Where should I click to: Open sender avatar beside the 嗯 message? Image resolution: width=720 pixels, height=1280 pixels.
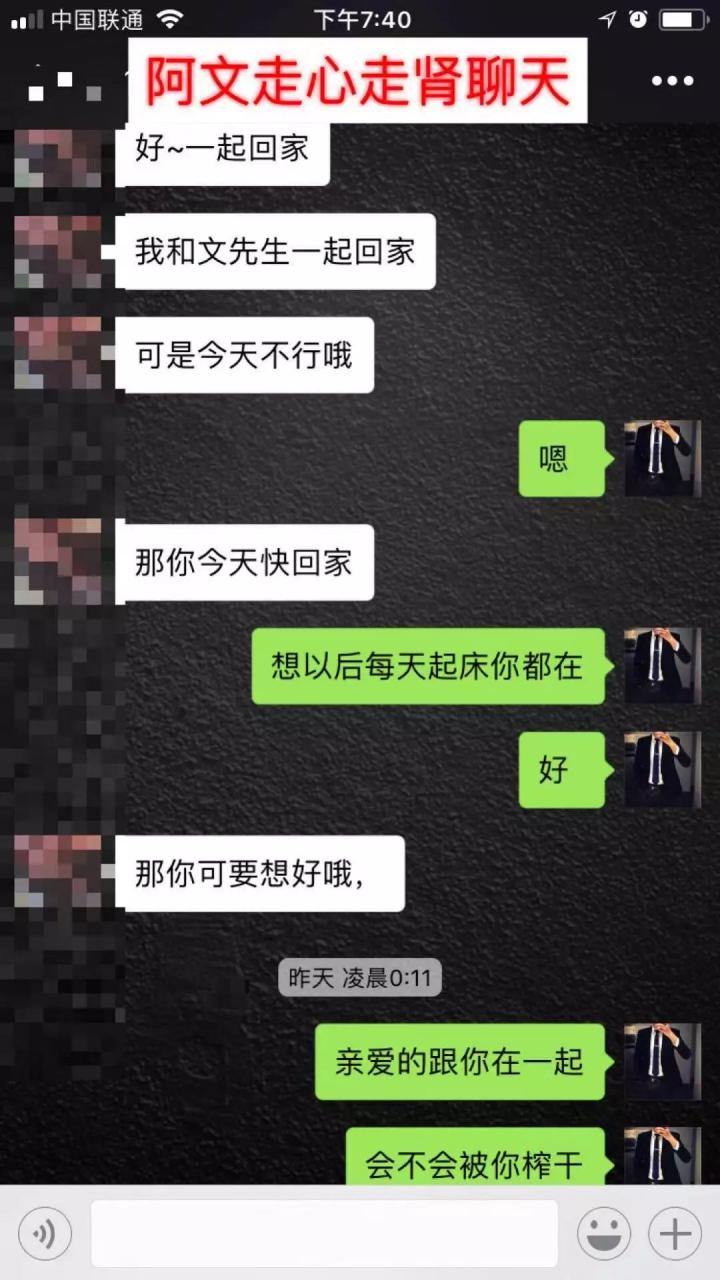tap(662, 459)
